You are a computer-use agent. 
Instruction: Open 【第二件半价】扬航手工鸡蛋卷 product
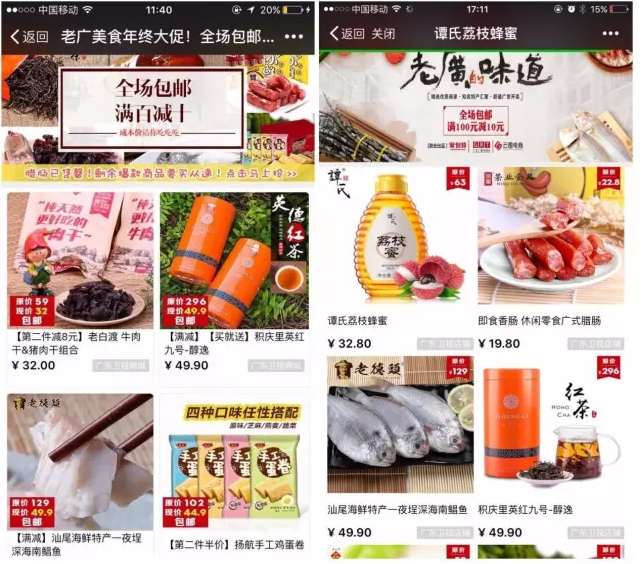tap(234, 470)
